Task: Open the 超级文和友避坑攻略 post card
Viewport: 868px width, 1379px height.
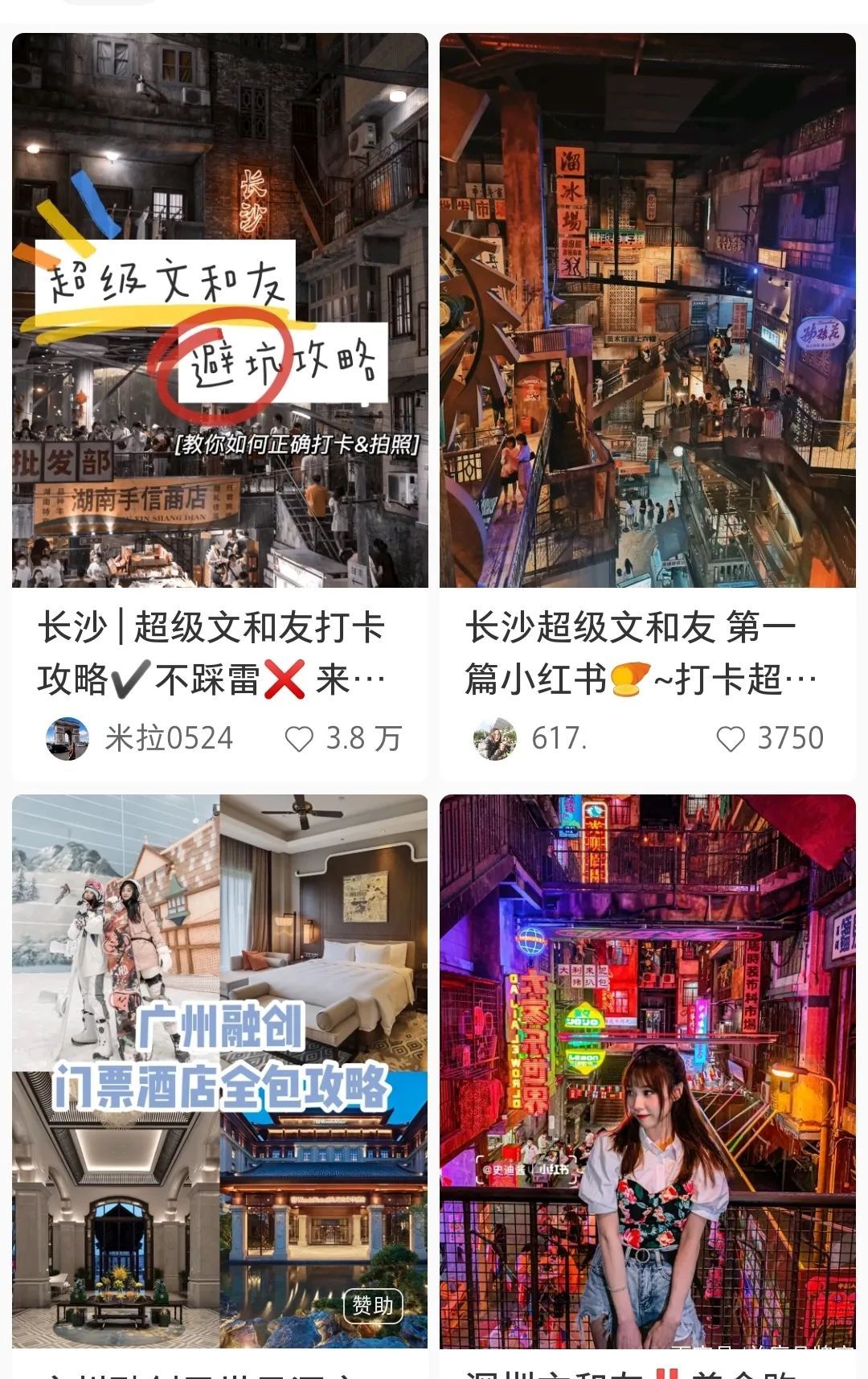Action: tap(219, 310)
